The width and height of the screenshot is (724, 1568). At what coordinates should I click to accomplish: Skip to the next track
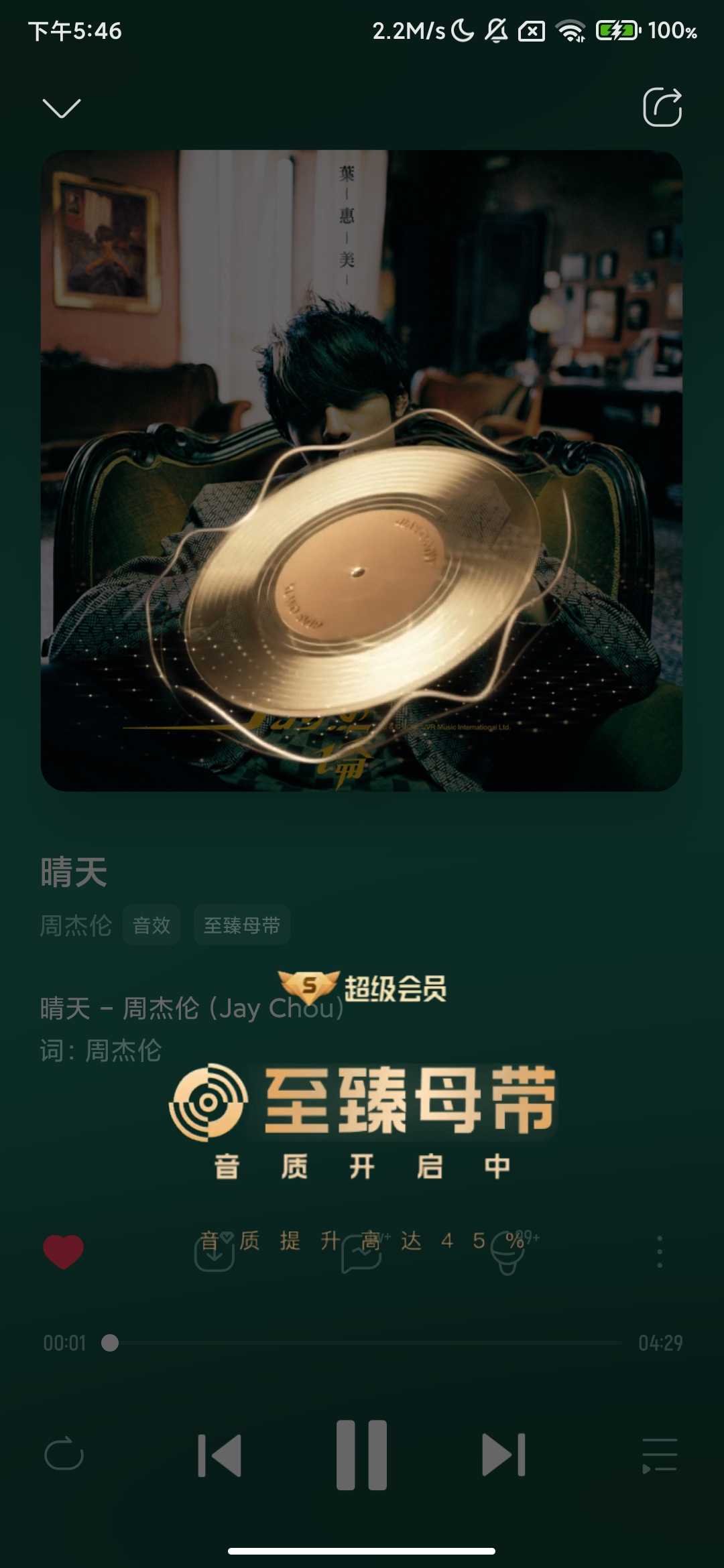[x=504, y=1455]
